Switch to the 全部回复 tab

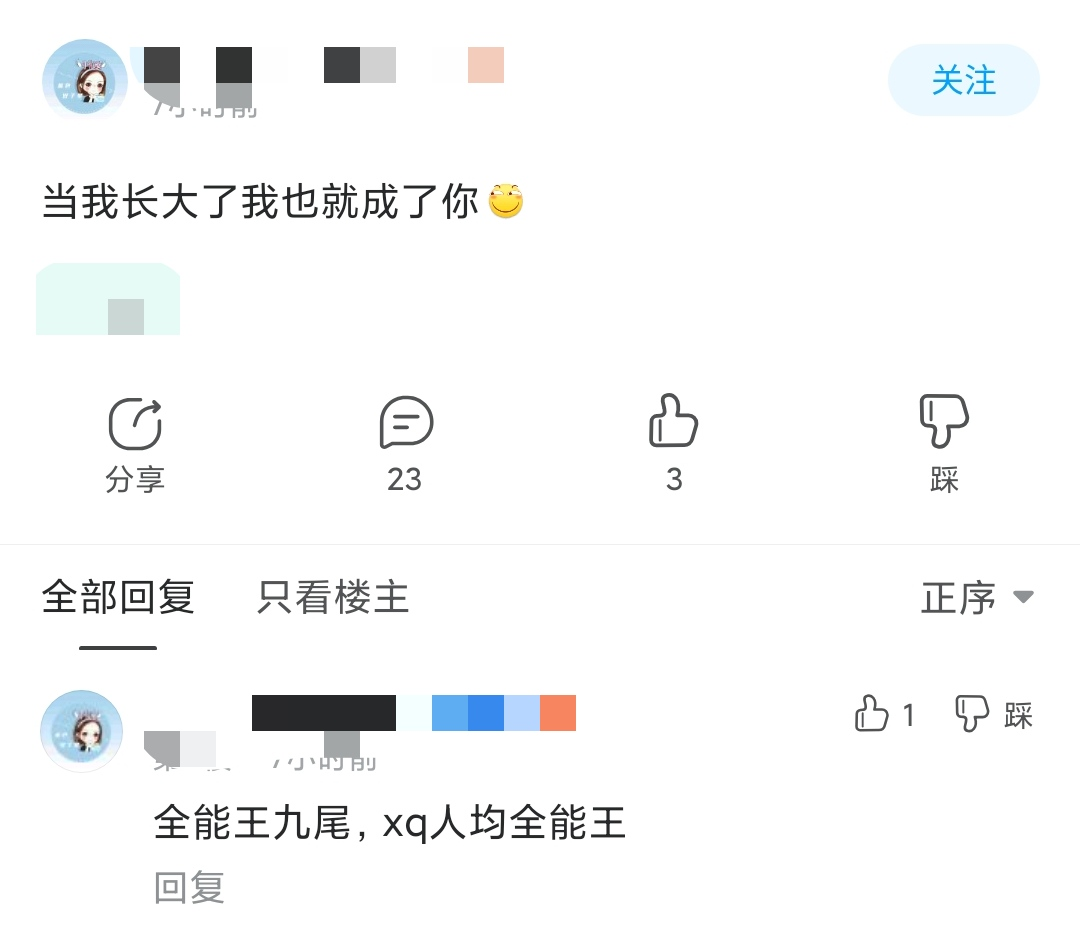point(118,598)
